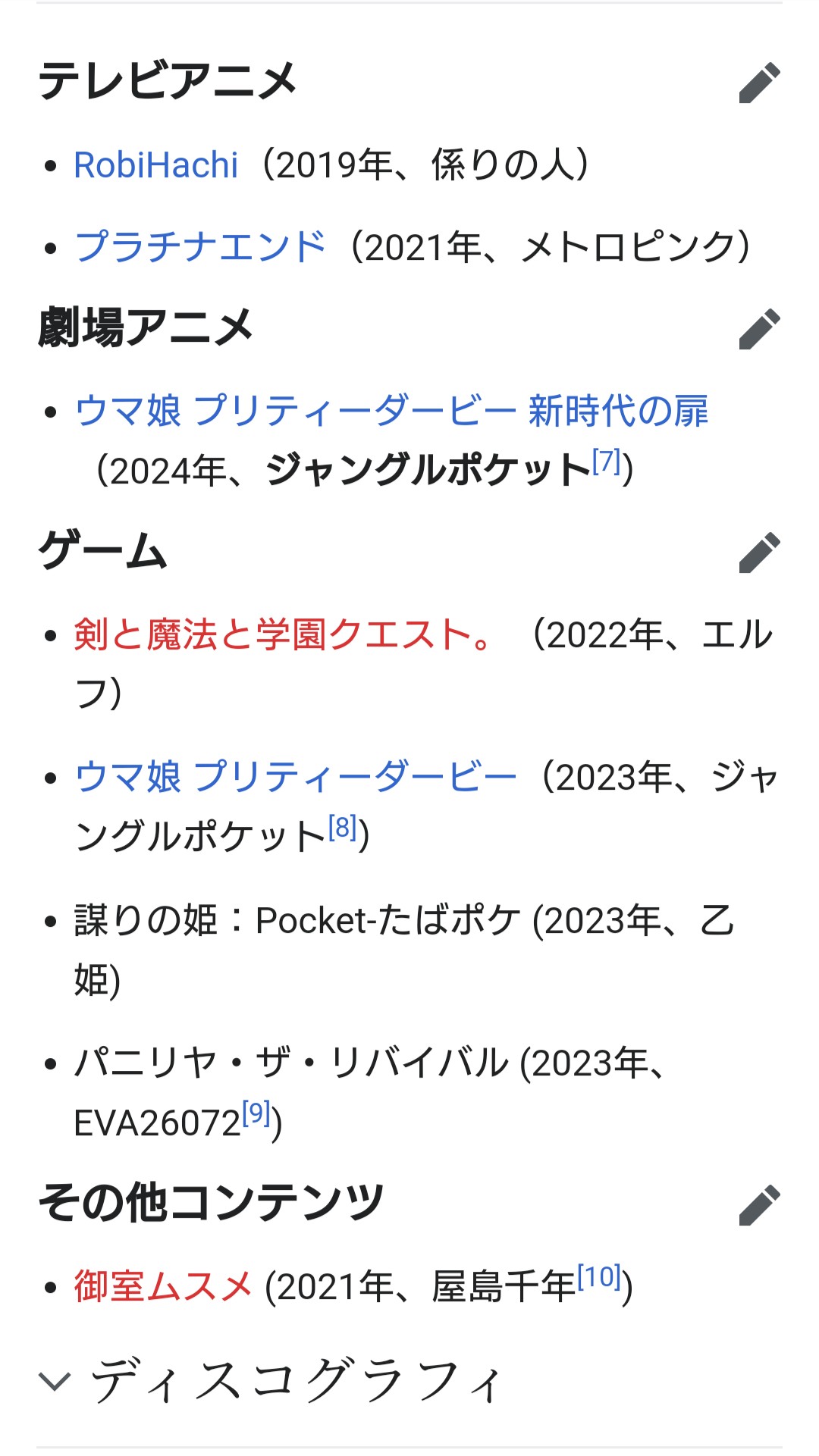
Task: Open the RobiHachi article link
Action: tap(156, 165)
